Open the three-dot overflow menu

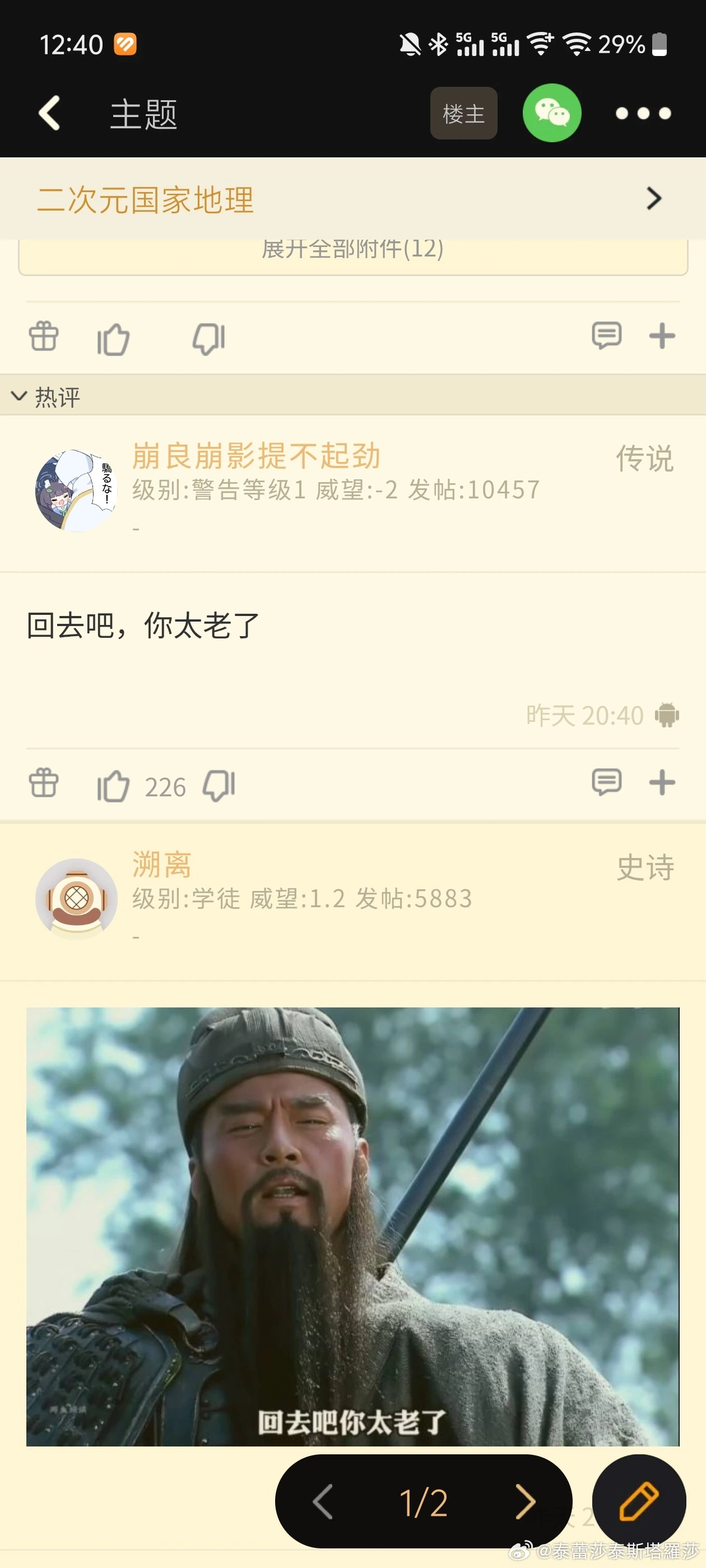coord(643,113)
